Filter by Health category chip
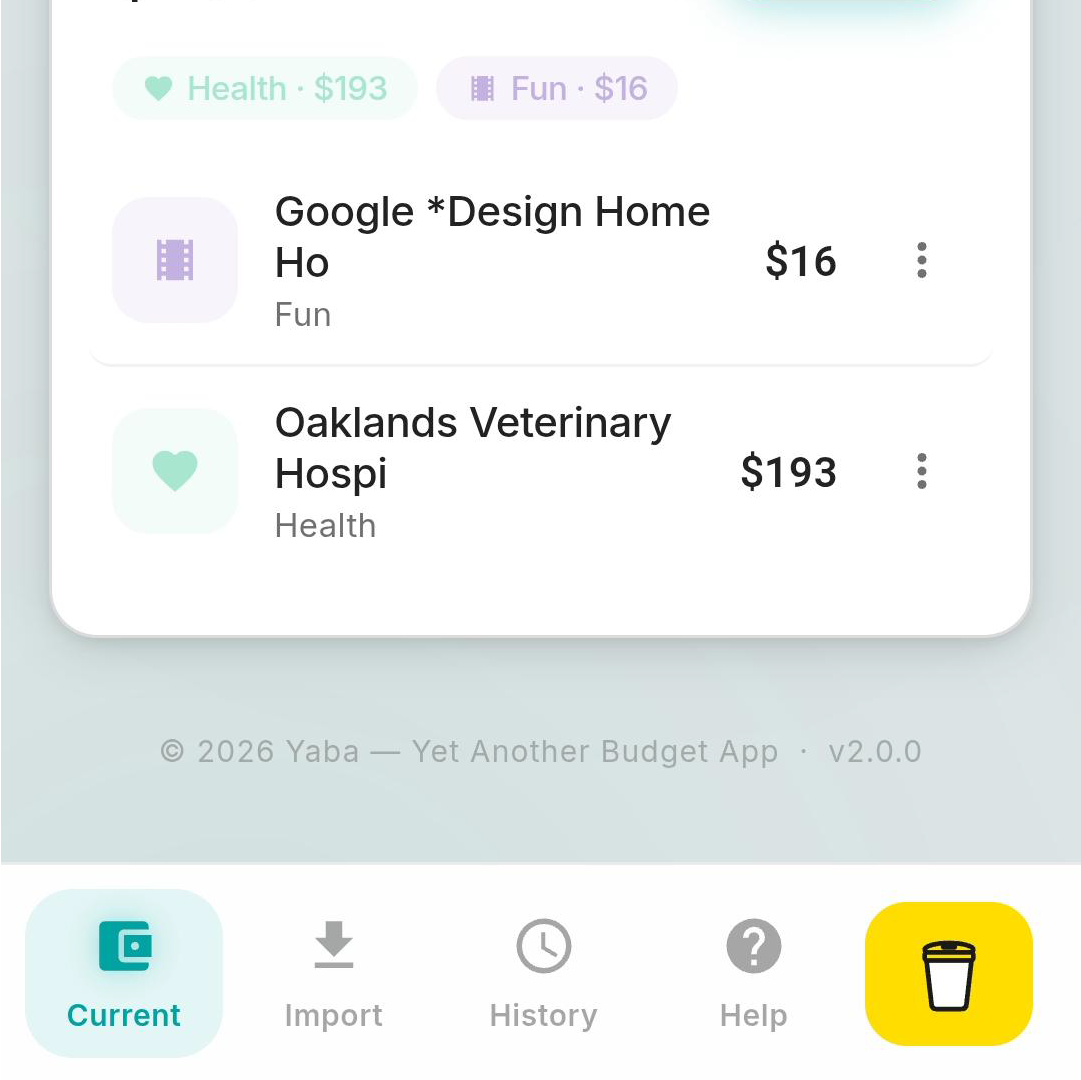1081x1080 pixels. click(265, 89)
